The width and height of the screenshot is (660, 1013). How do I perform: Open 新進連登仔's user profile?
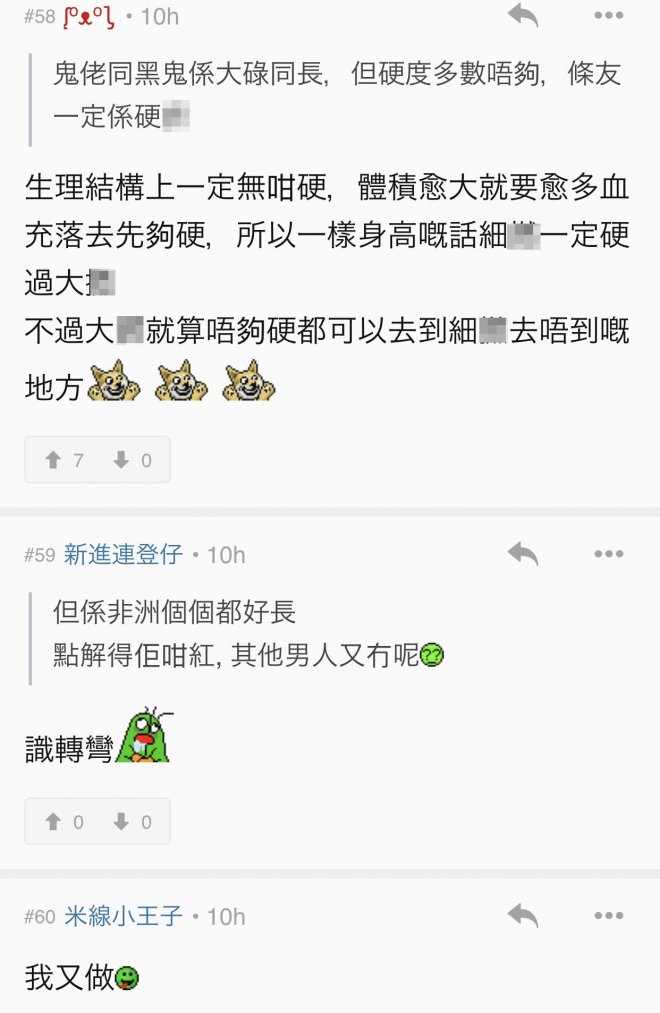pos(123,555)
